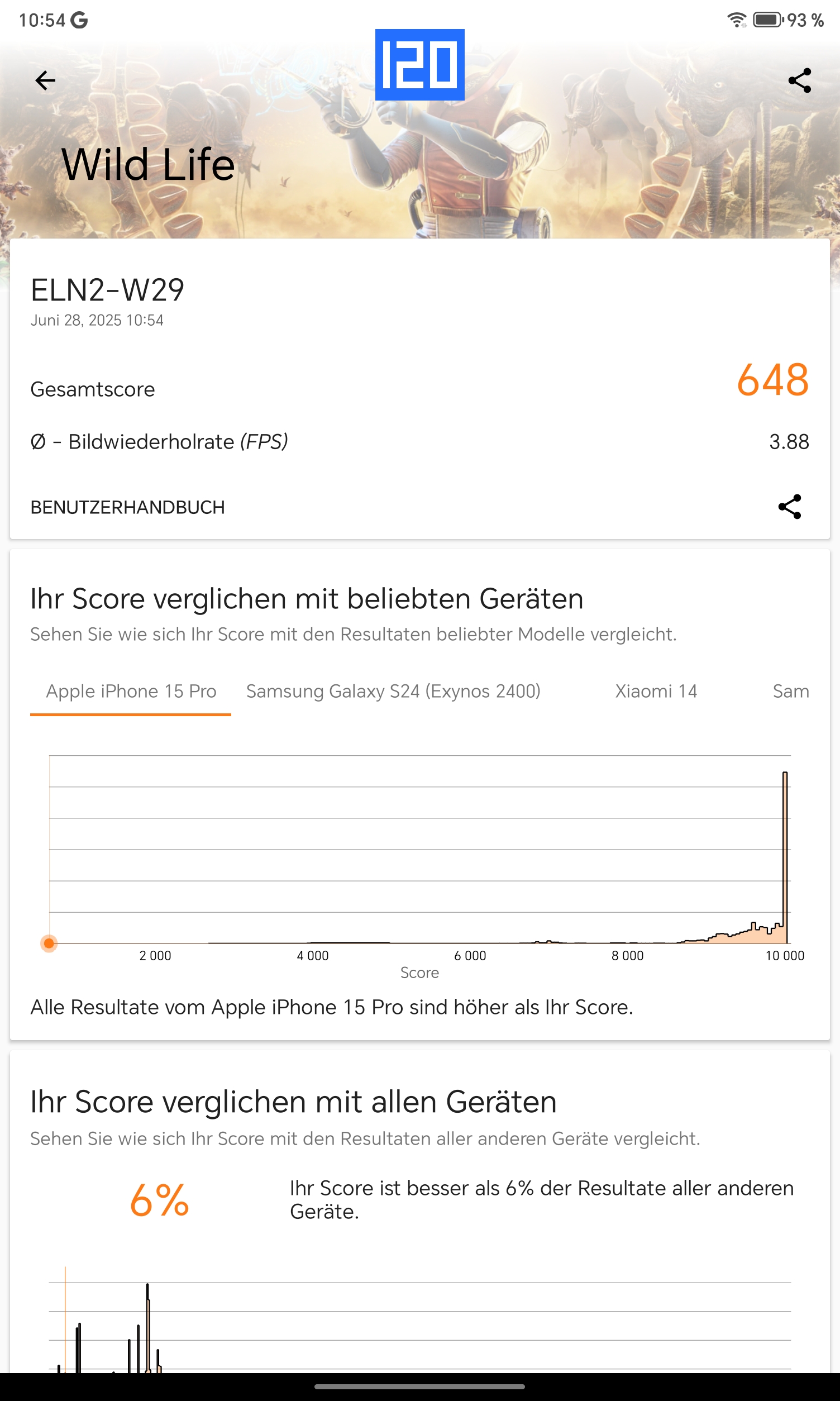Select the Apple iPhone 15 Pro tab

point(131,692)
